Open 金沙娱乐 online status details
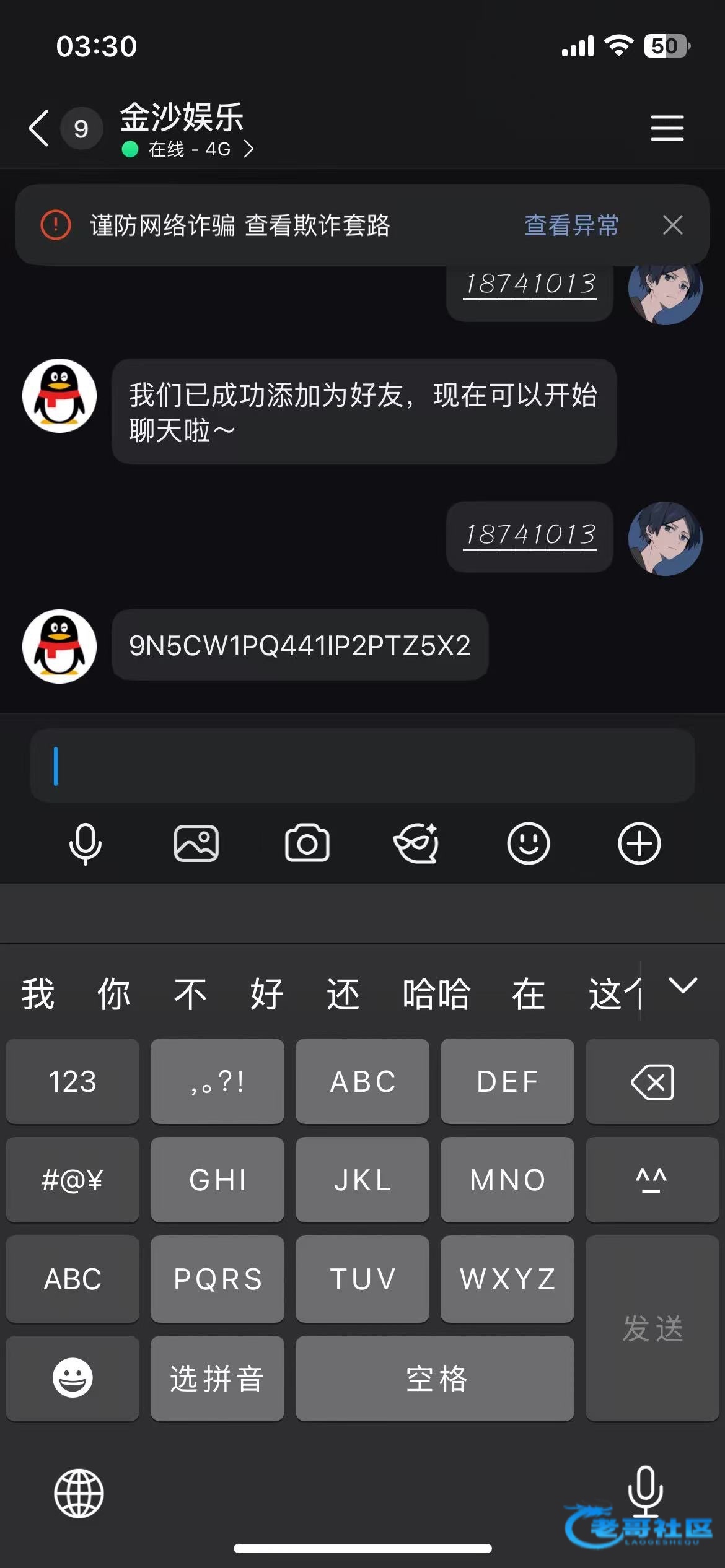 (189, 149)
